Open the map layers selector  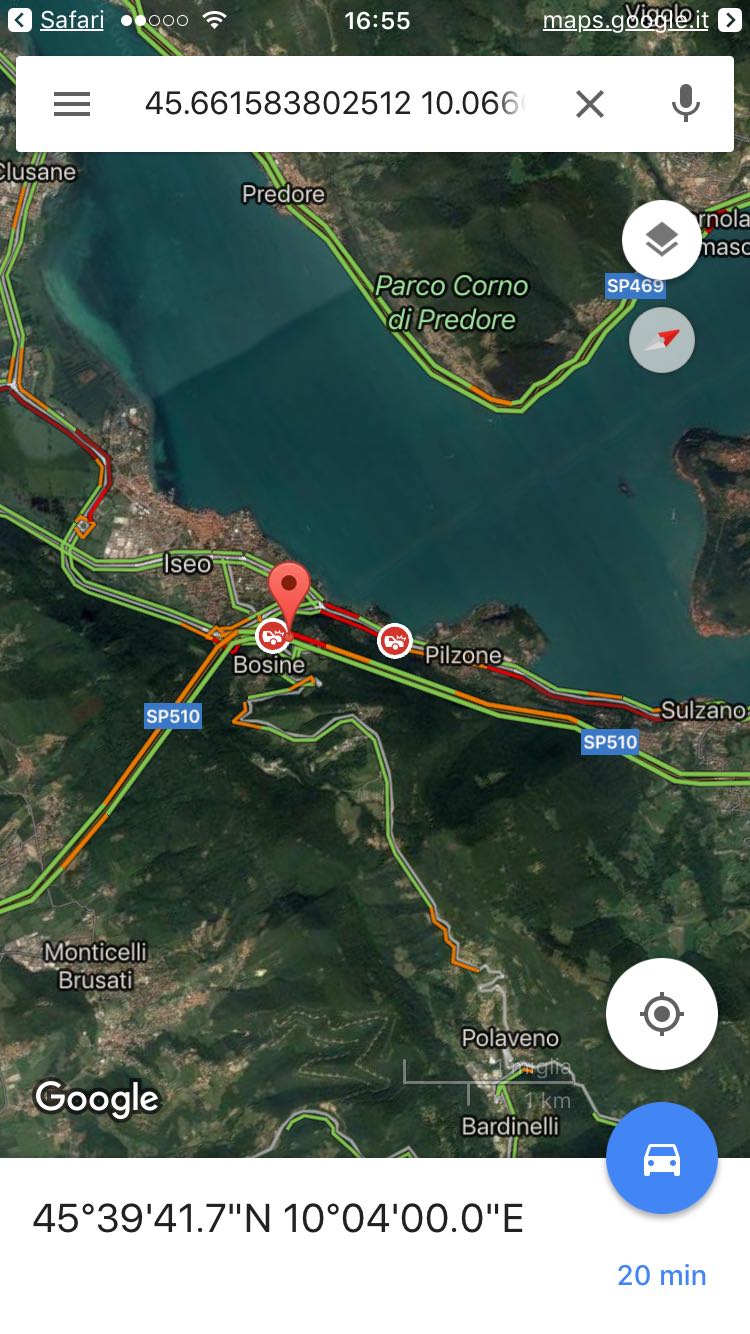(661, 240)
